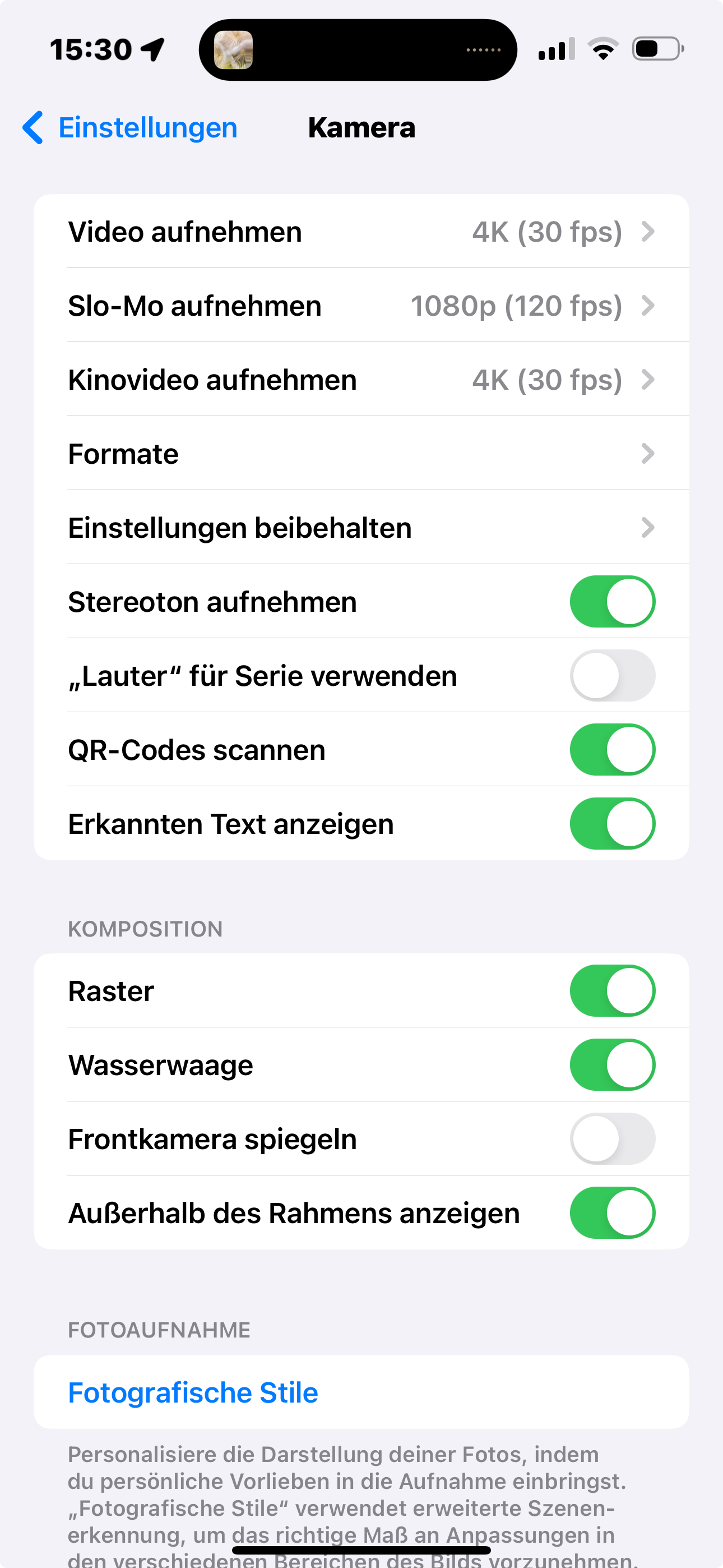Screen dimensions: 723x1568
Task: Toggle the Raster switch off
Action: pos(611,991)
